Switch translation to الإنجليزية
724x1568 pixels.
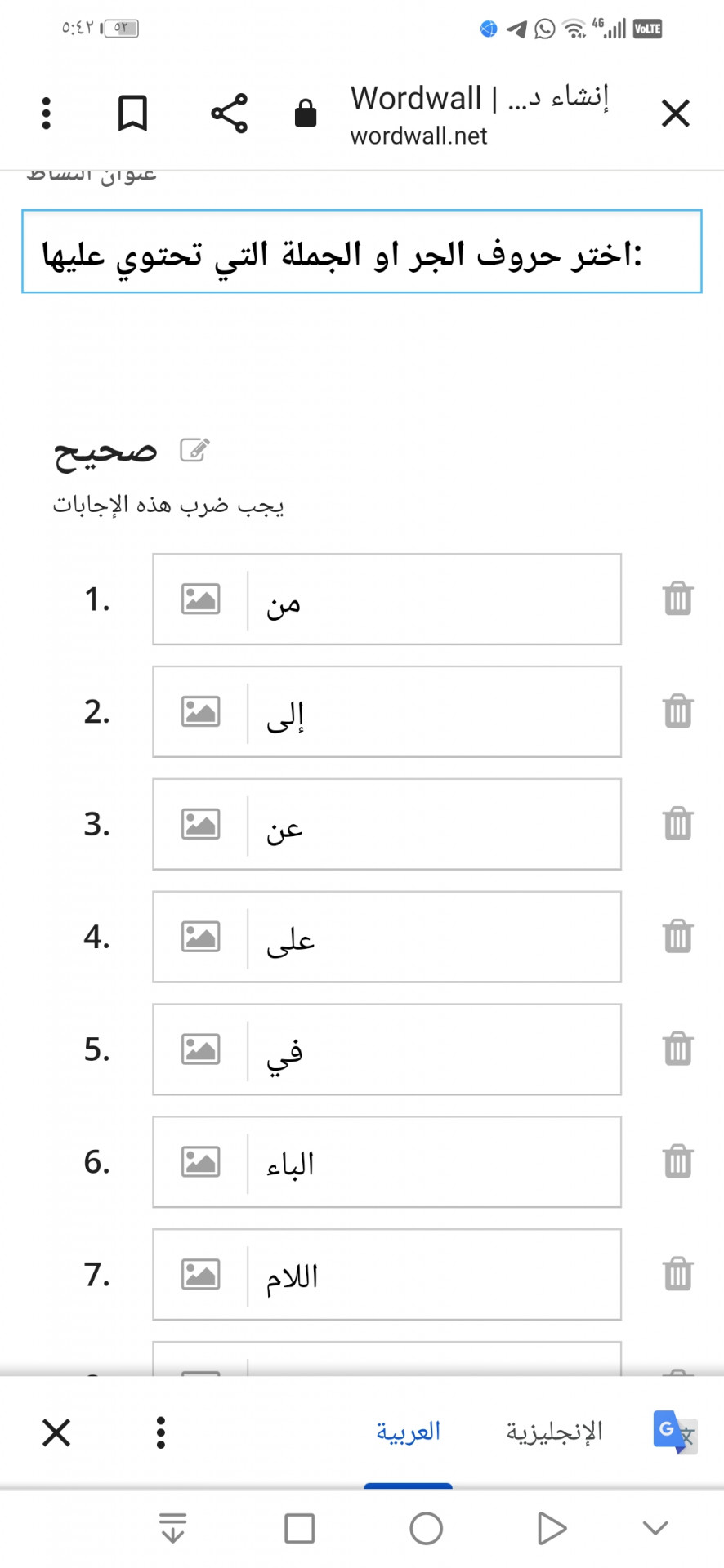[554, 1431]
